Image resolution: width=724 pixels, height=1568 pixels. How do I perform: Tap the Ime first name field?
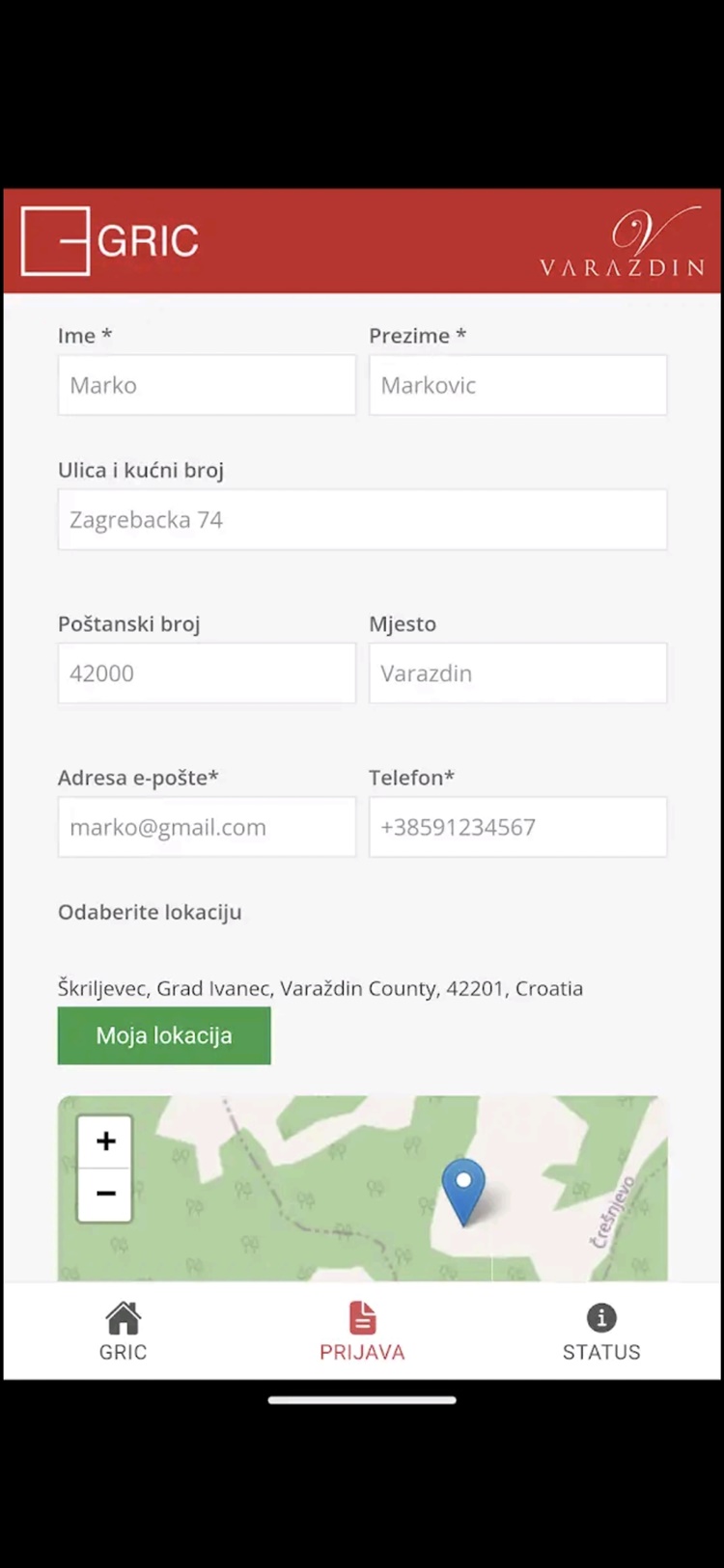point(207,385)
